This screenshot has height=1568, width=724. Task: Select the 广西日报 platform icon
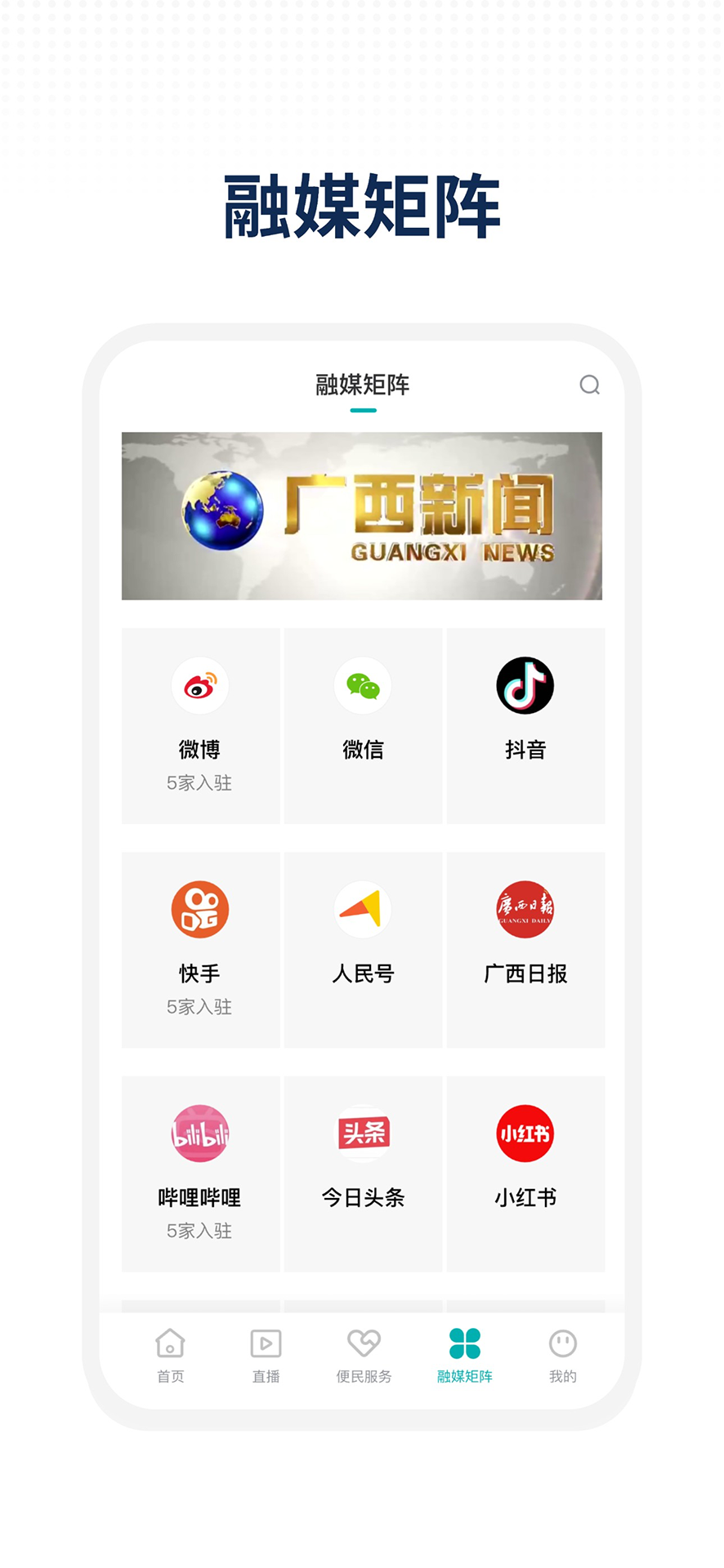(x=525, y=909)
